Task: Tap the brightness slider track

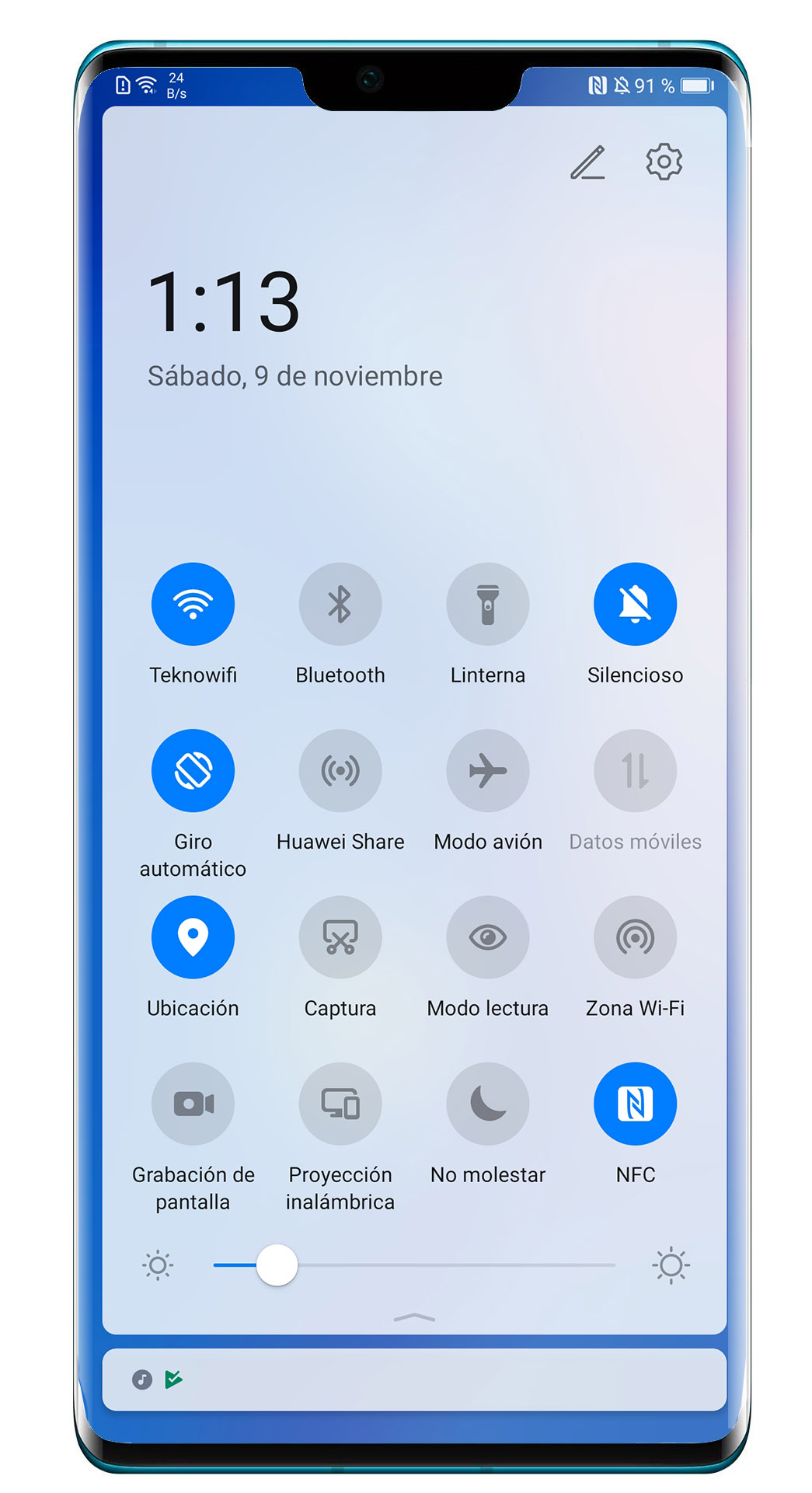Action: (414, 1265)
